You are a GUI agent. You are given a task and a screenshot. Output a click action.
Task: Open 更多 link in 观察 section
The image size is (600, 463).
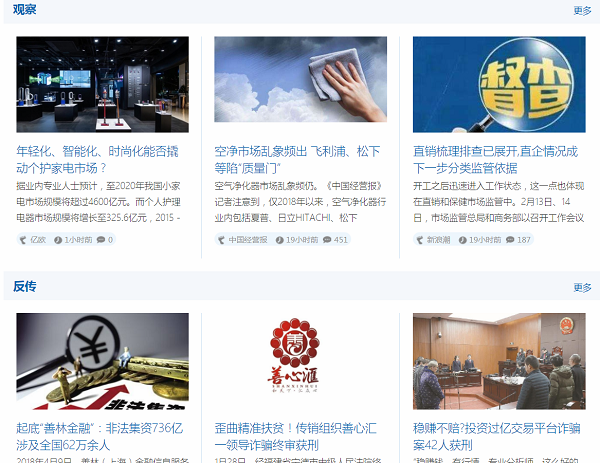coord(582,11)
